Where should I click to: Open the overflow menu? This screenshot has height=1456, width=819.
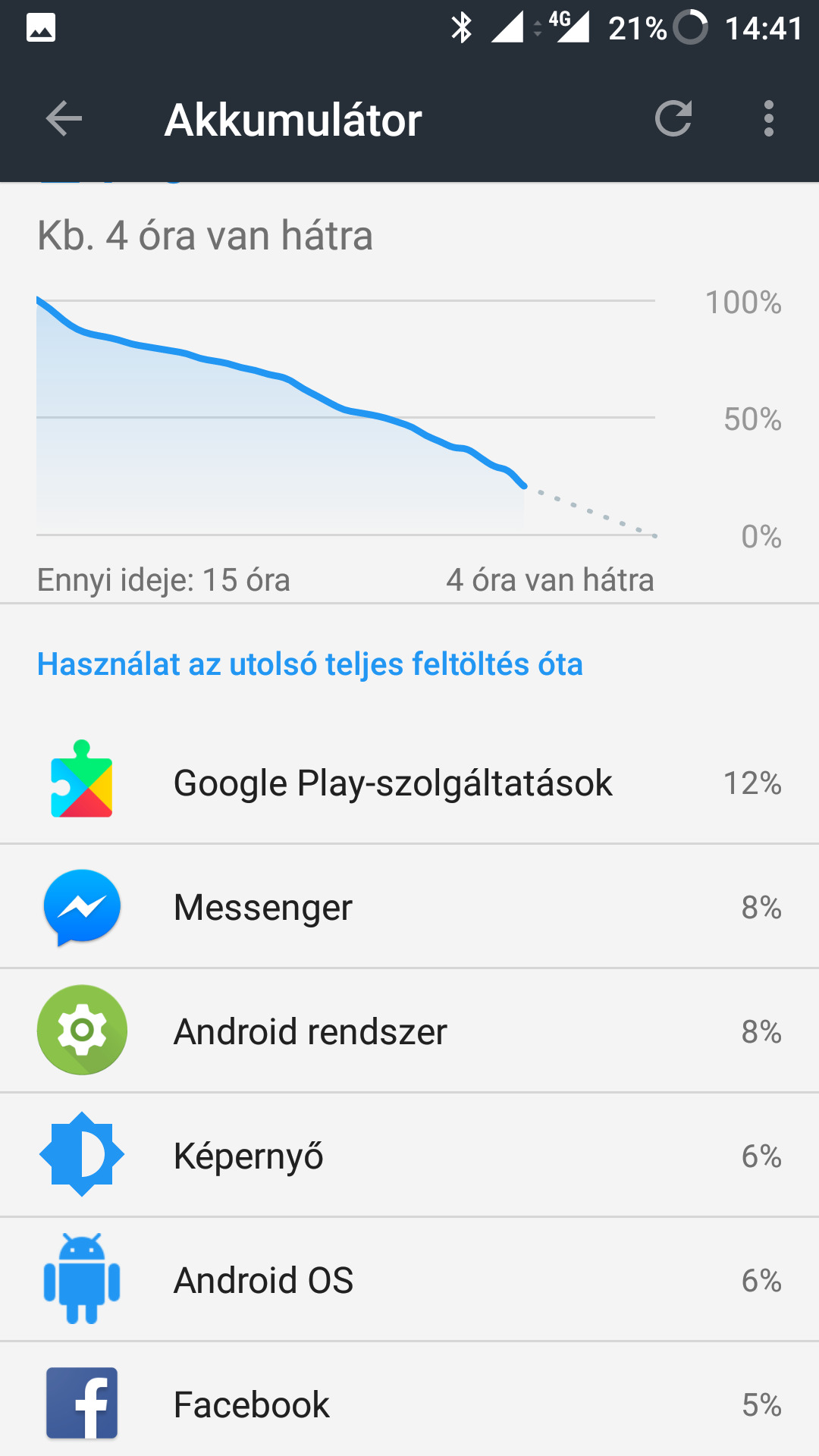pyautogui.click(x=769, y=119)
